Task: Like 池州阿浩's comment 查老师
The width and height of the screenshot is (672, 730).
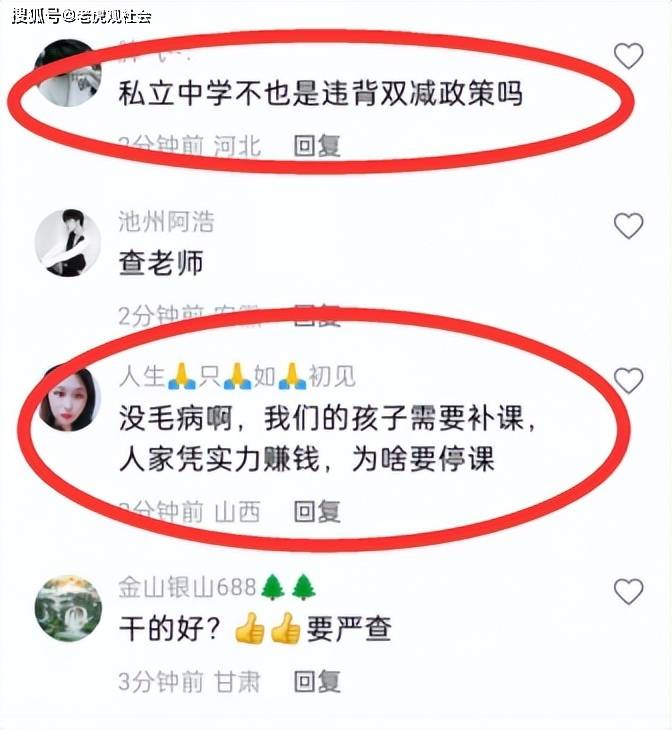Action: (x=628, y=226)
